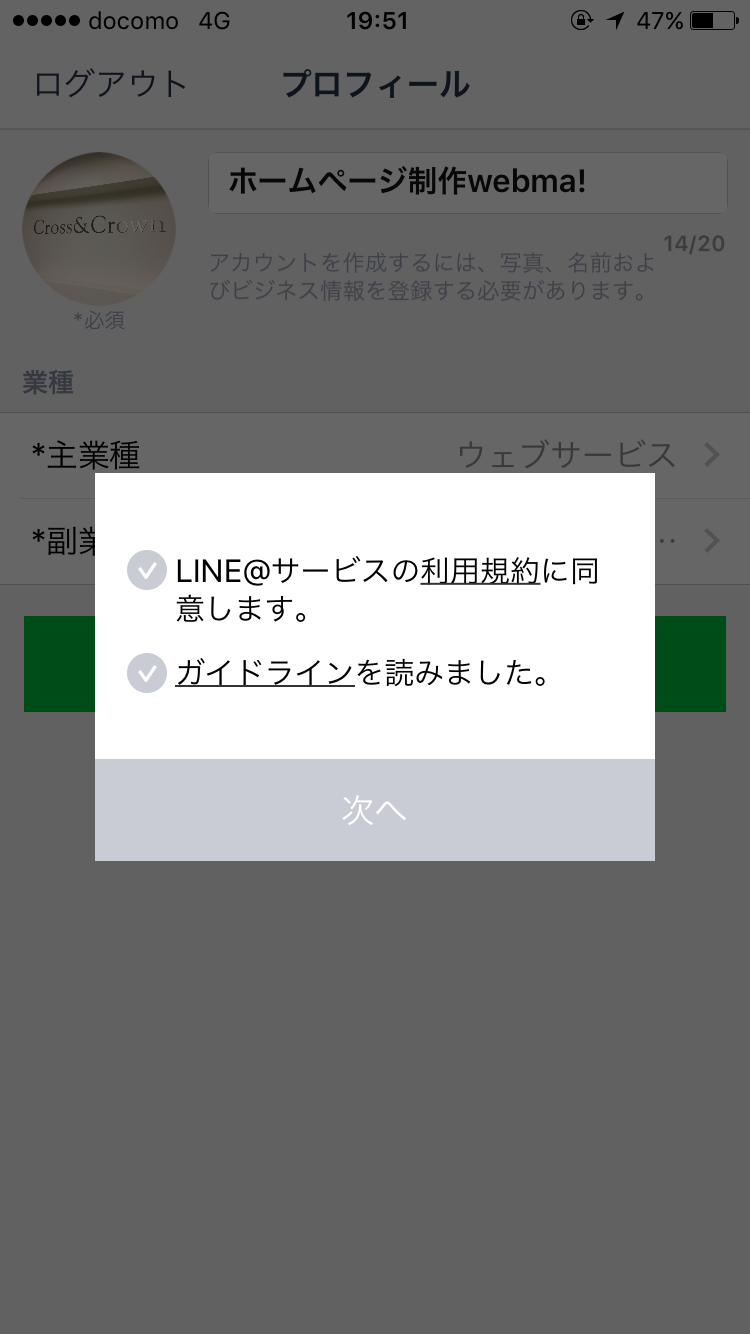
Task: Open the 利用規約 terms link
Action: click(x=481, y=571)
